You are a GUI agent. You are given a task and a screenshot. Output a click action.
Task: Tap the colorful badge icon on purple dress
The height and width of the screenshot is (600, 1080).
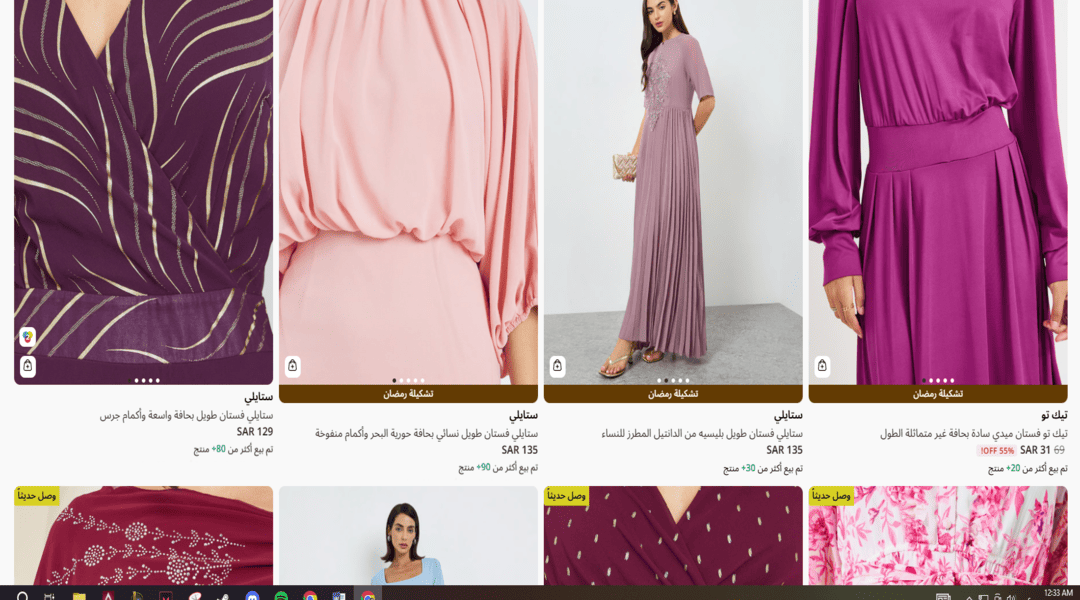click(x=27, y=337)
